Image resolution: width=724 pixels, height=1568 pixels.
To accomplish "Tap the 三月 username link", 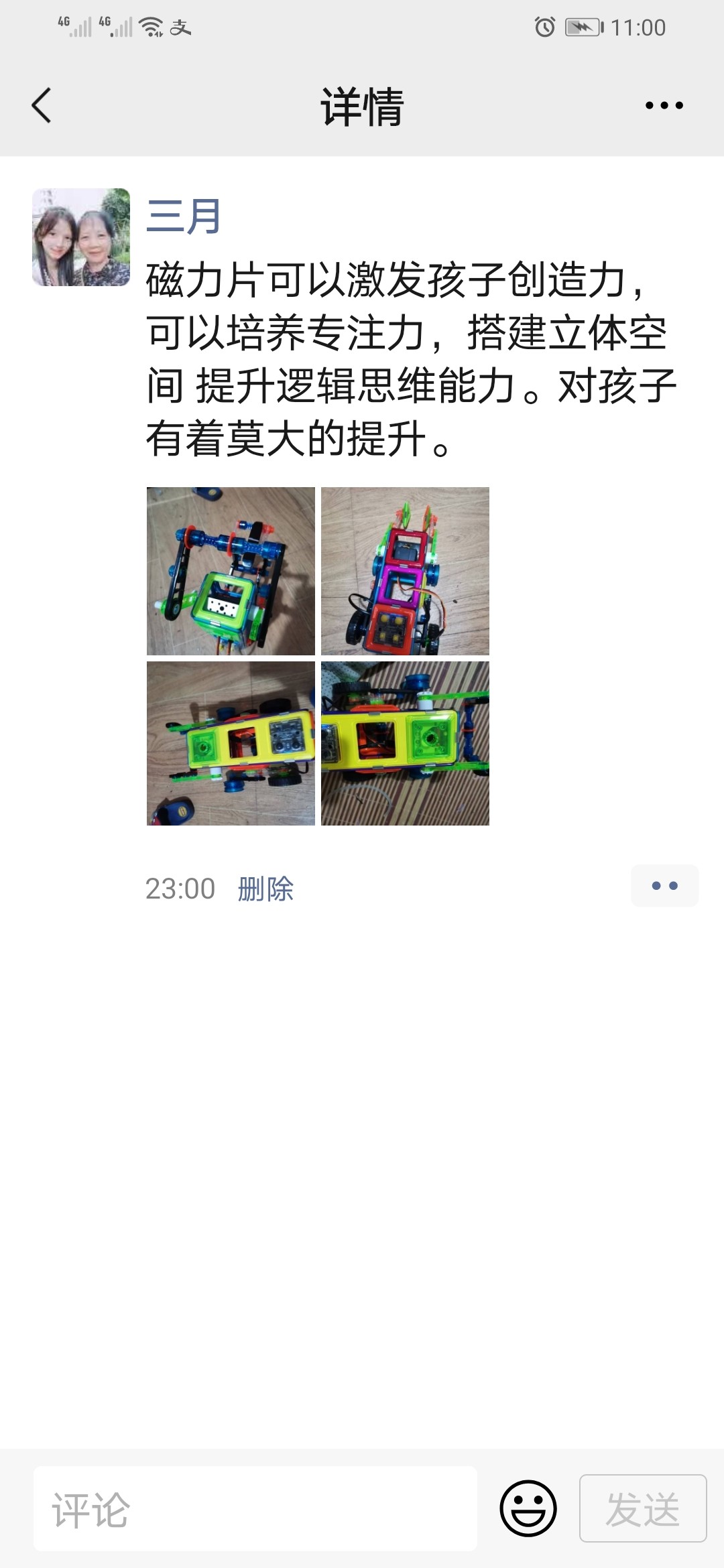I will tap(184, 217).
